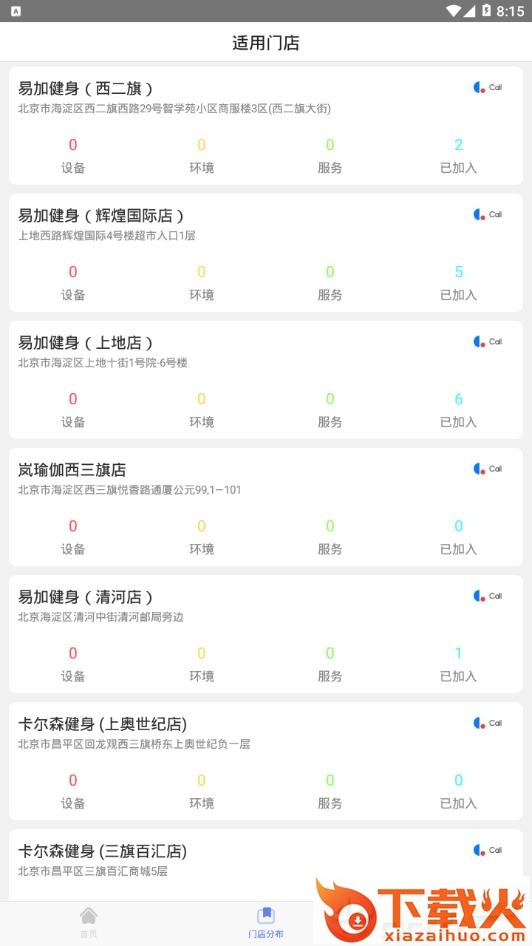Call the 易加健身（上地店）store
The width and height of the screenshot is (532, 946).
click(487, 342)
